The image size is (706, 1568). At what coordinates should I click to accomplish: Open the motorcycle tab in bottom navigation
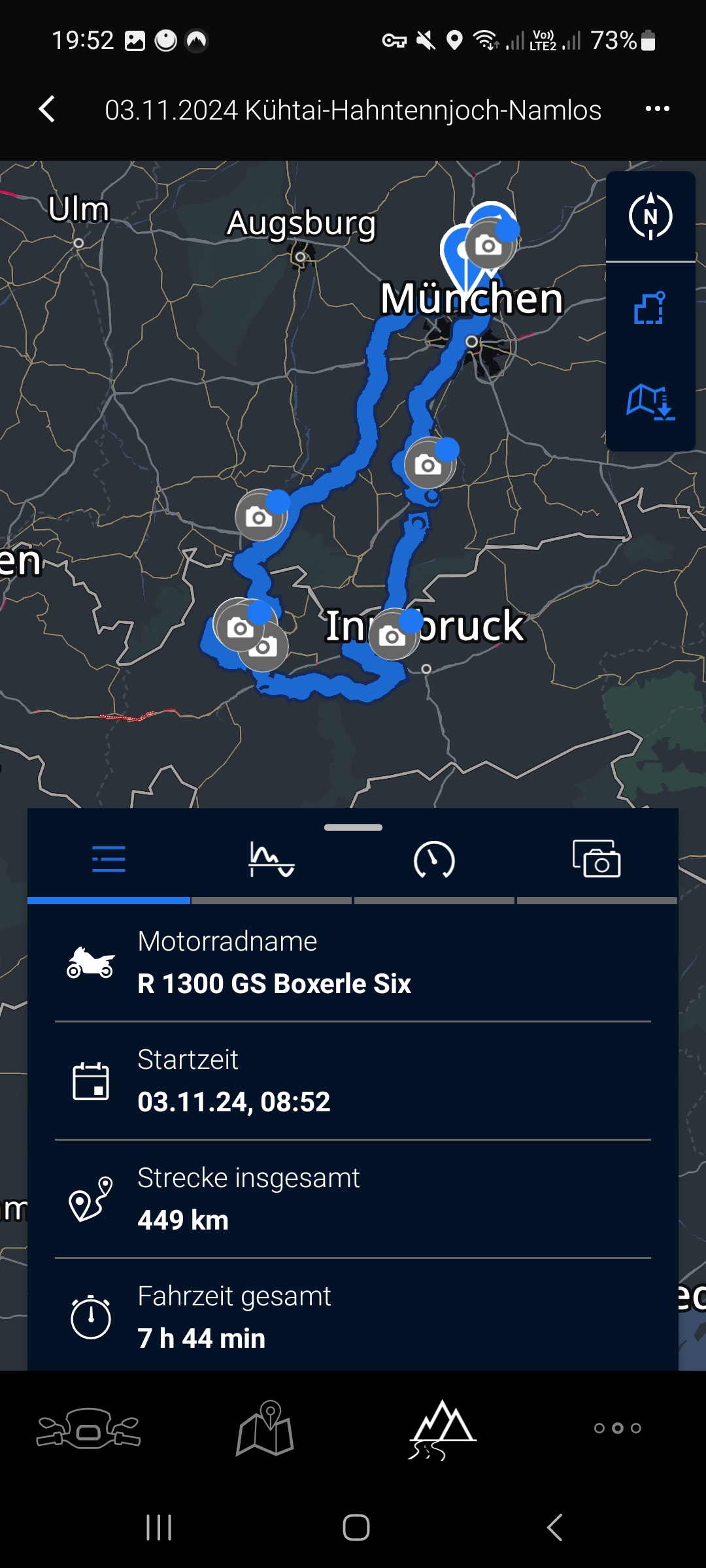point(88,1428)
